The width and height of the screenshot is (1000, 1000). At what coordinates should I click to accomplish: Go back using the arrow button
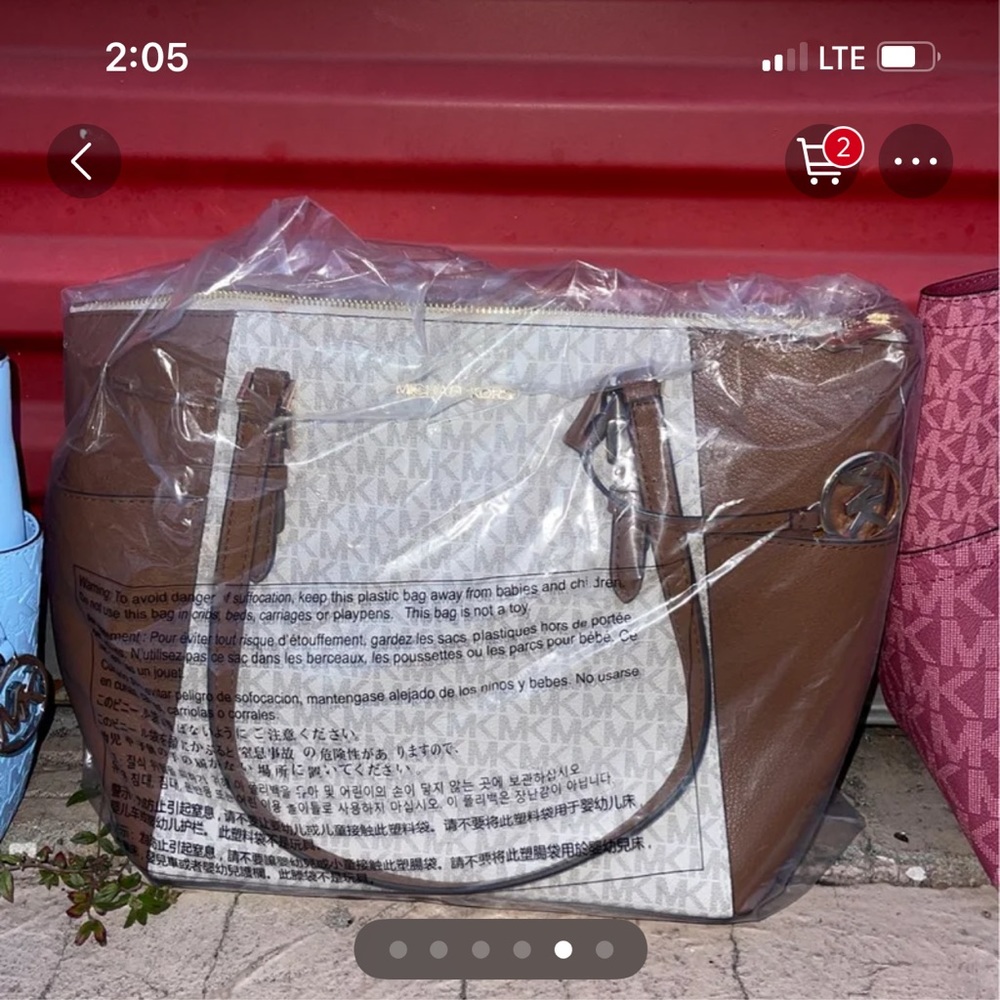[84, 161]
